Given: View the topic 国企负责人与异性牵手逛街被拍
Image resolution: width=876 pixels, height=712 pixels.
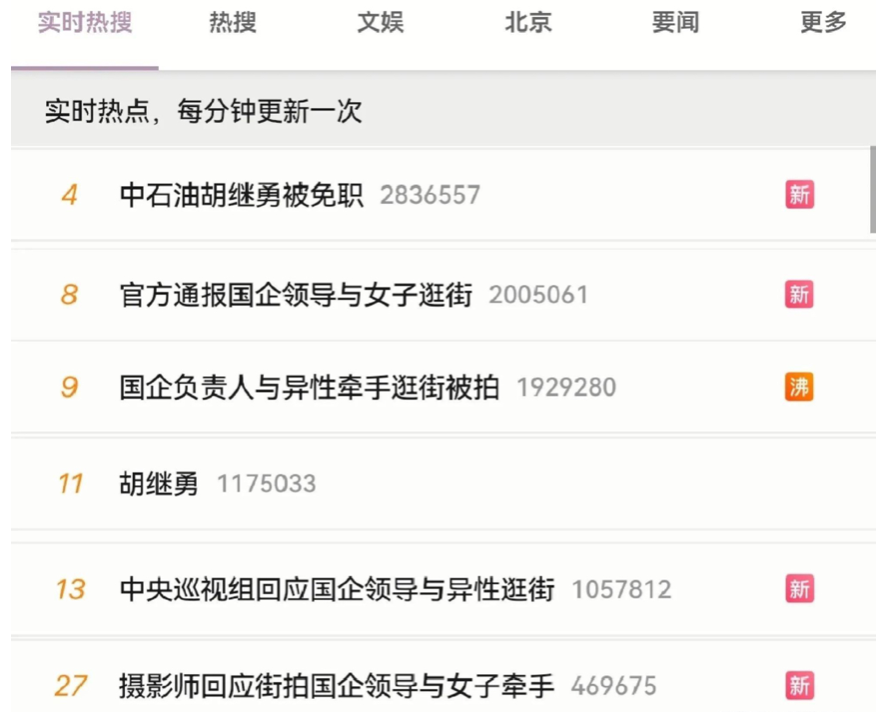Looking at the screenshot, I should click(x=309, y=387).
